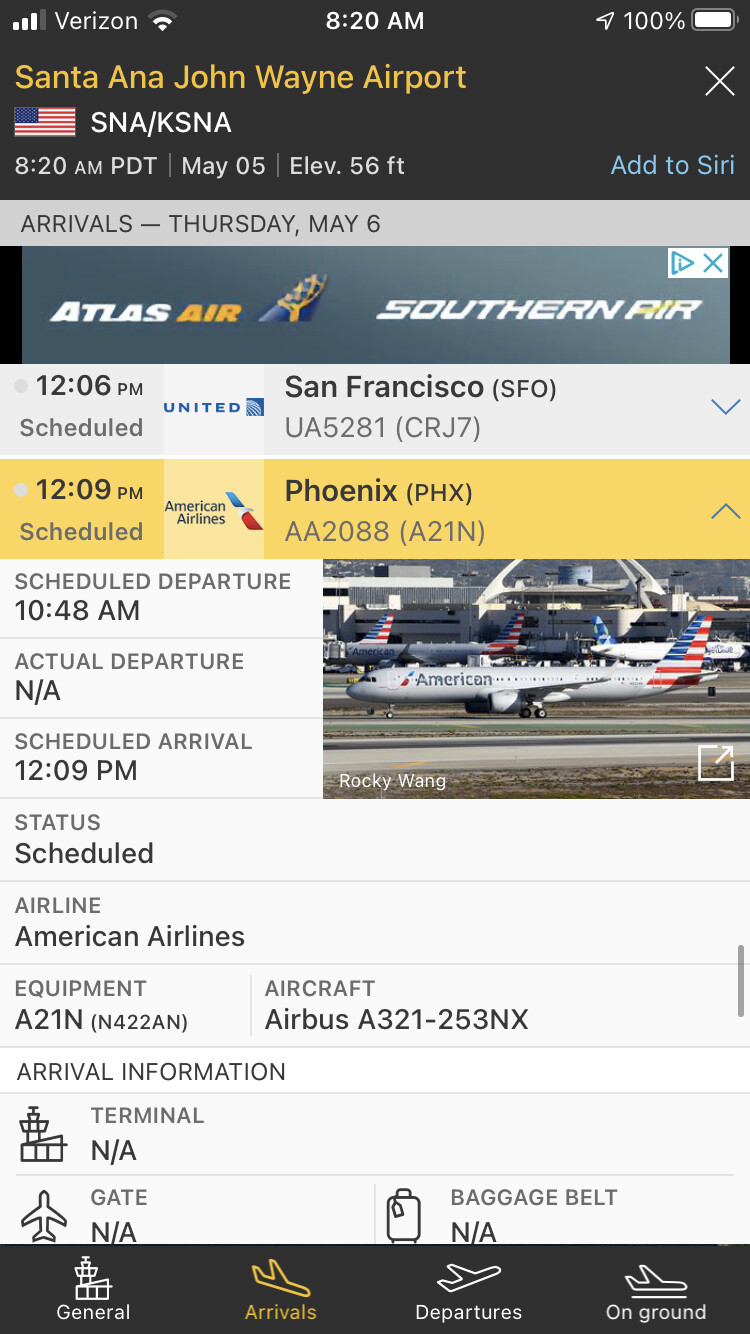Open the AdChoices info icon
750x1334 pixels.
coord(683,263)
